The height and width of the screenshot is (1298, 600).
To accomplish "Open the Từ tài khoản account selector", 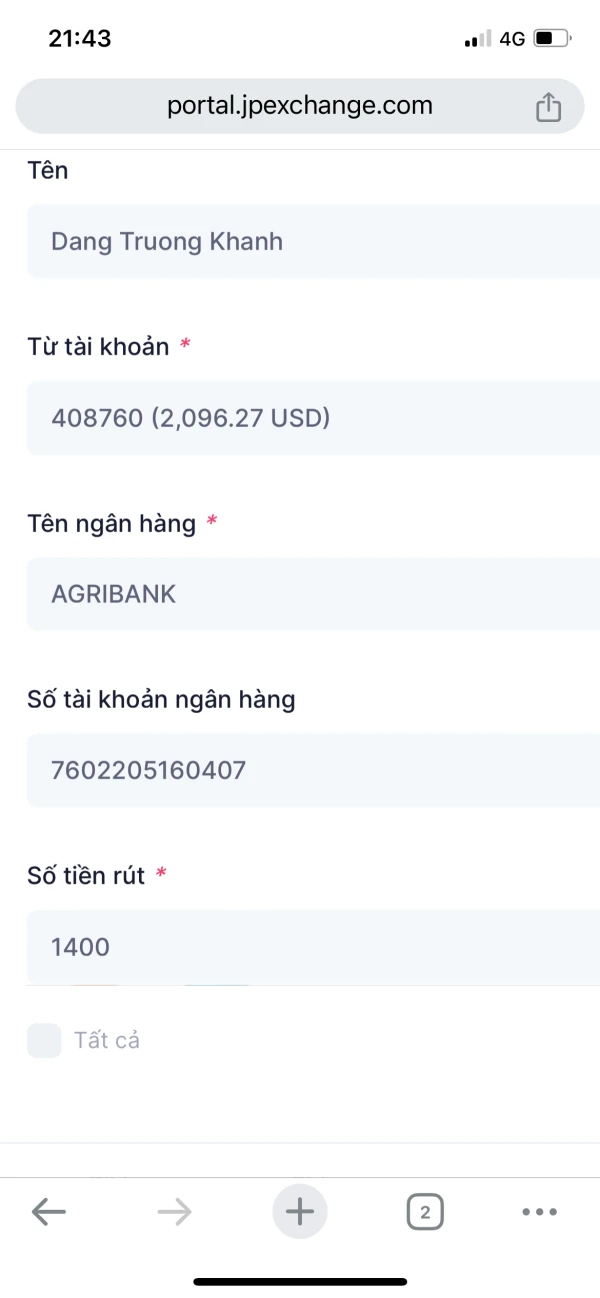I will 310,418.
